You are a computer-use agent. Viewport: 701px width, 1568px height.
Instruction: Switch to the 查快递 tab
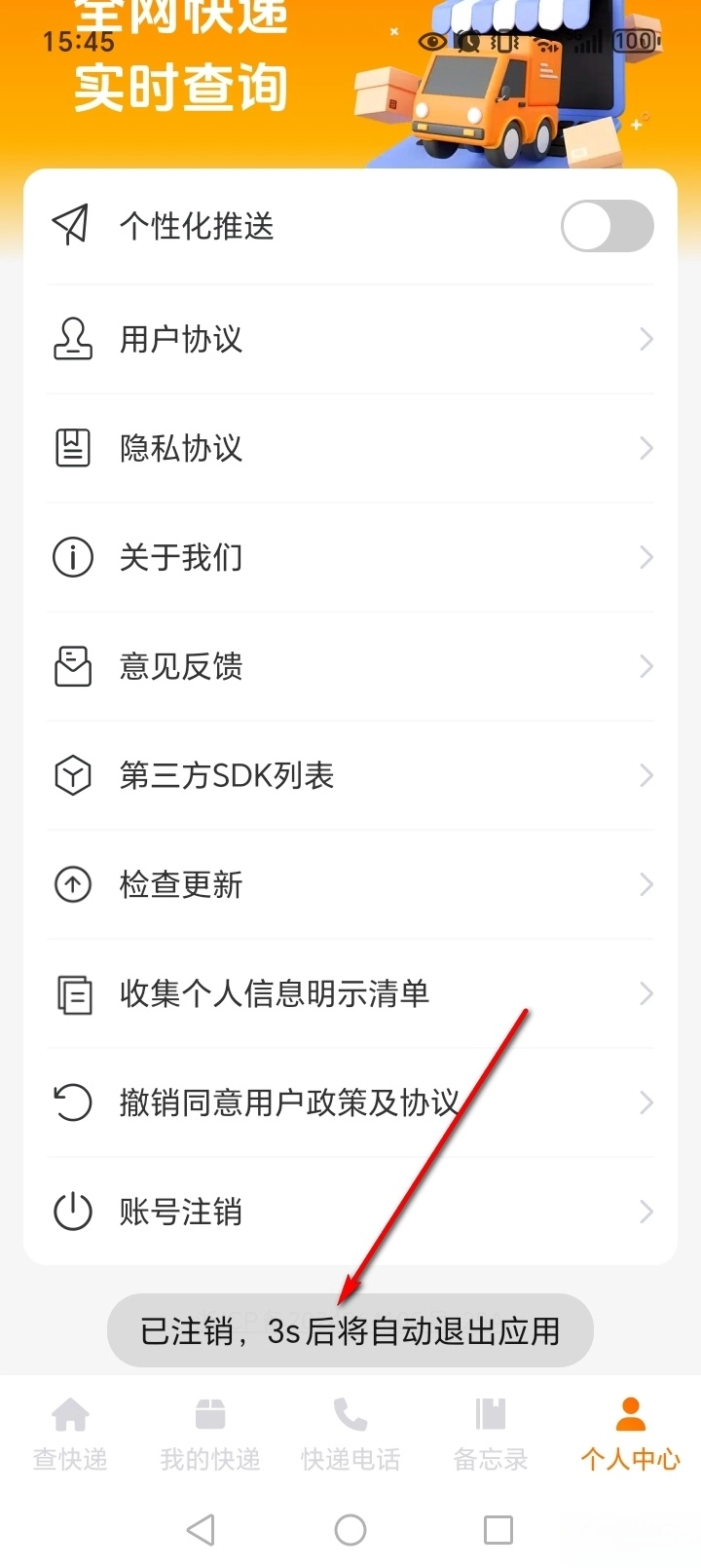click(70, 1434)
